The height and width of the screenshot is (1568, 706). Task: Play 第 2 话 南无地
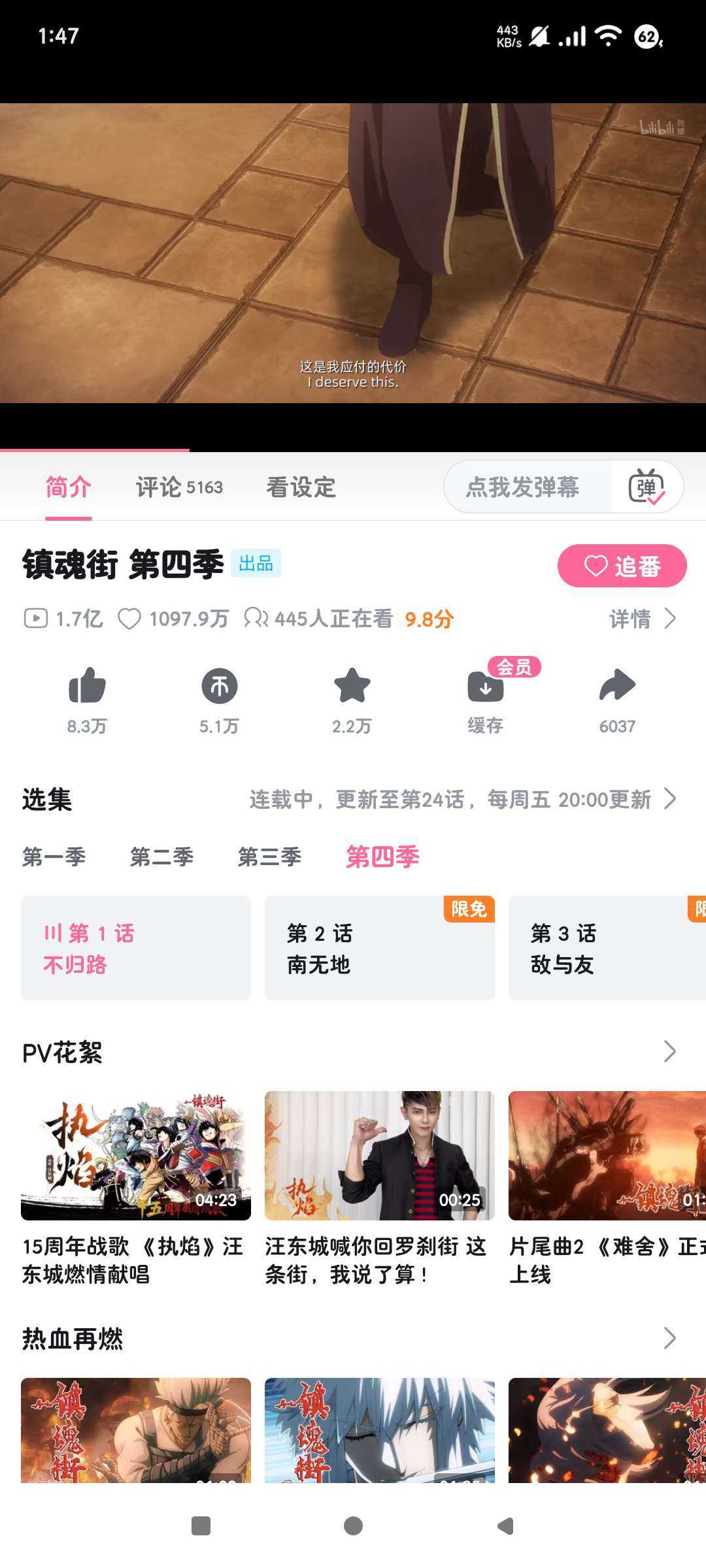[379, 948]
